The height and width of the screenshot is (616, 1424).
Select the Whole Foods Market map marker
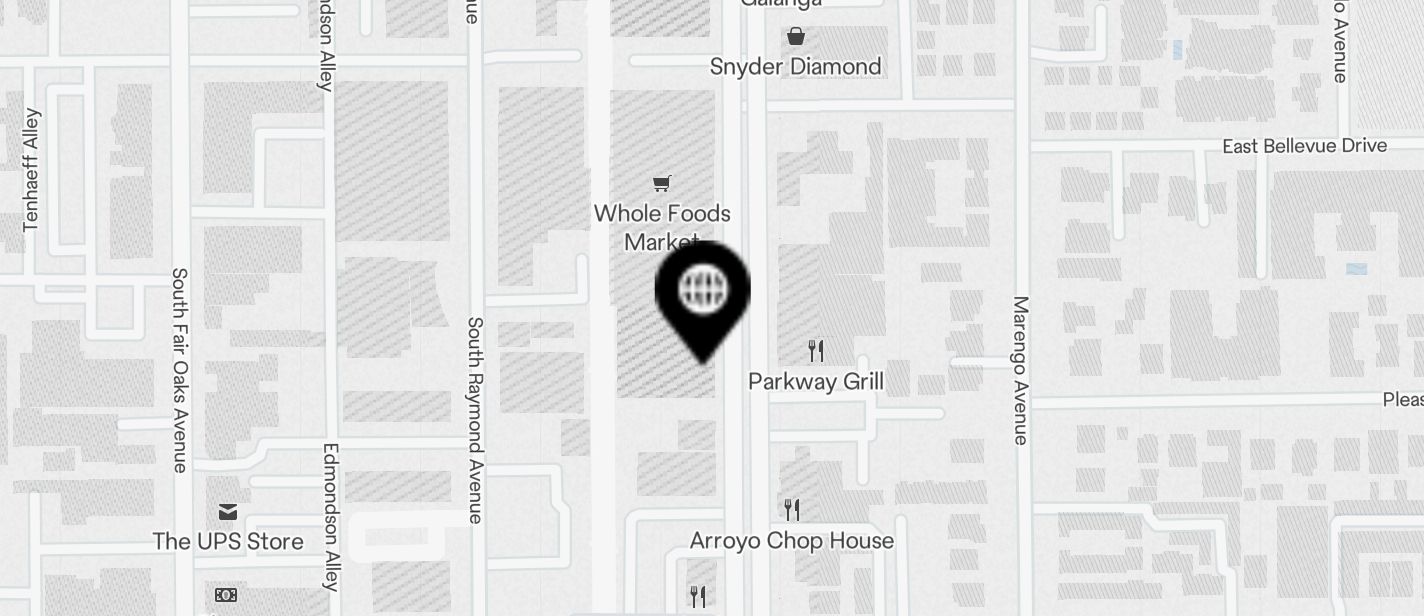(661, 184)
